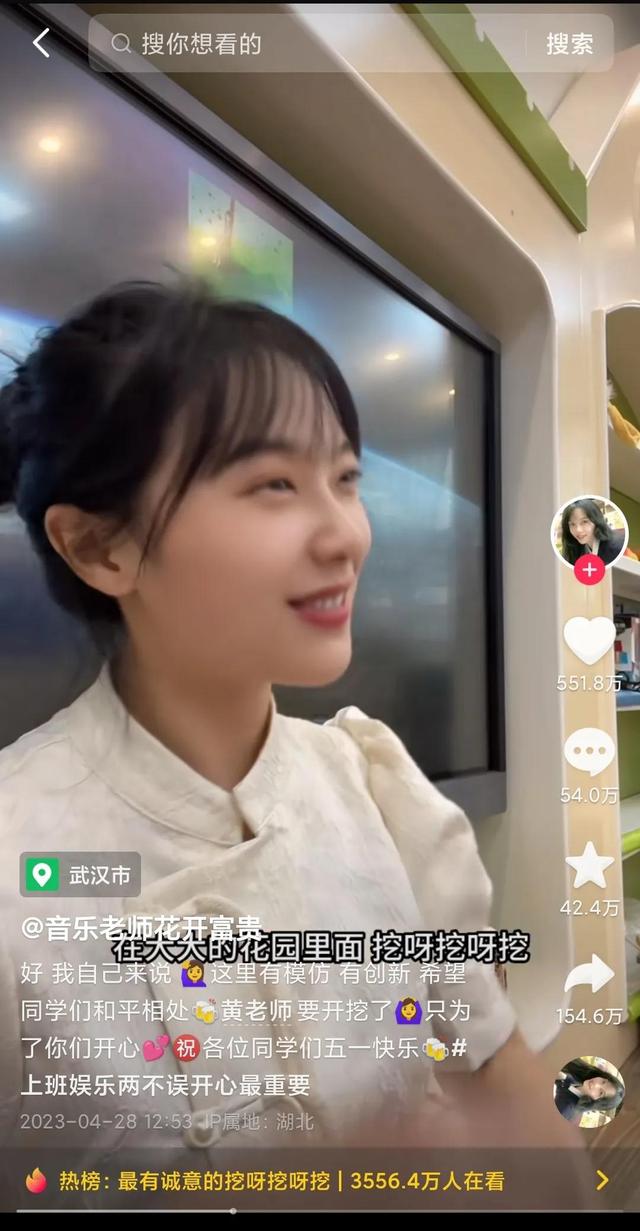Screen dimensions: 640x1231
Task: Tap the 搜索 button
Action: [x=569, y=44]
